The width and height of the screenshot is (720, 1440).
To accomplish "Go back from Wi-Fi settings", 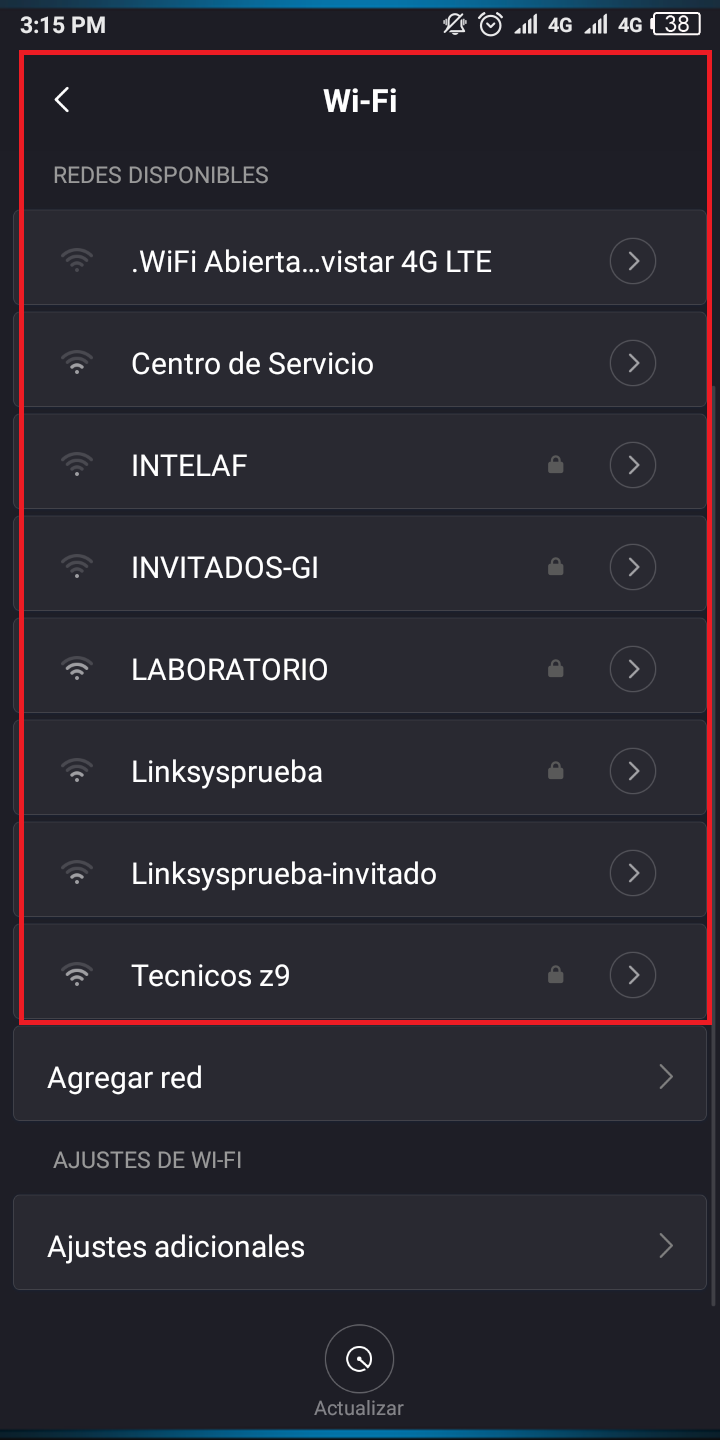I will (x=62, y=100).
